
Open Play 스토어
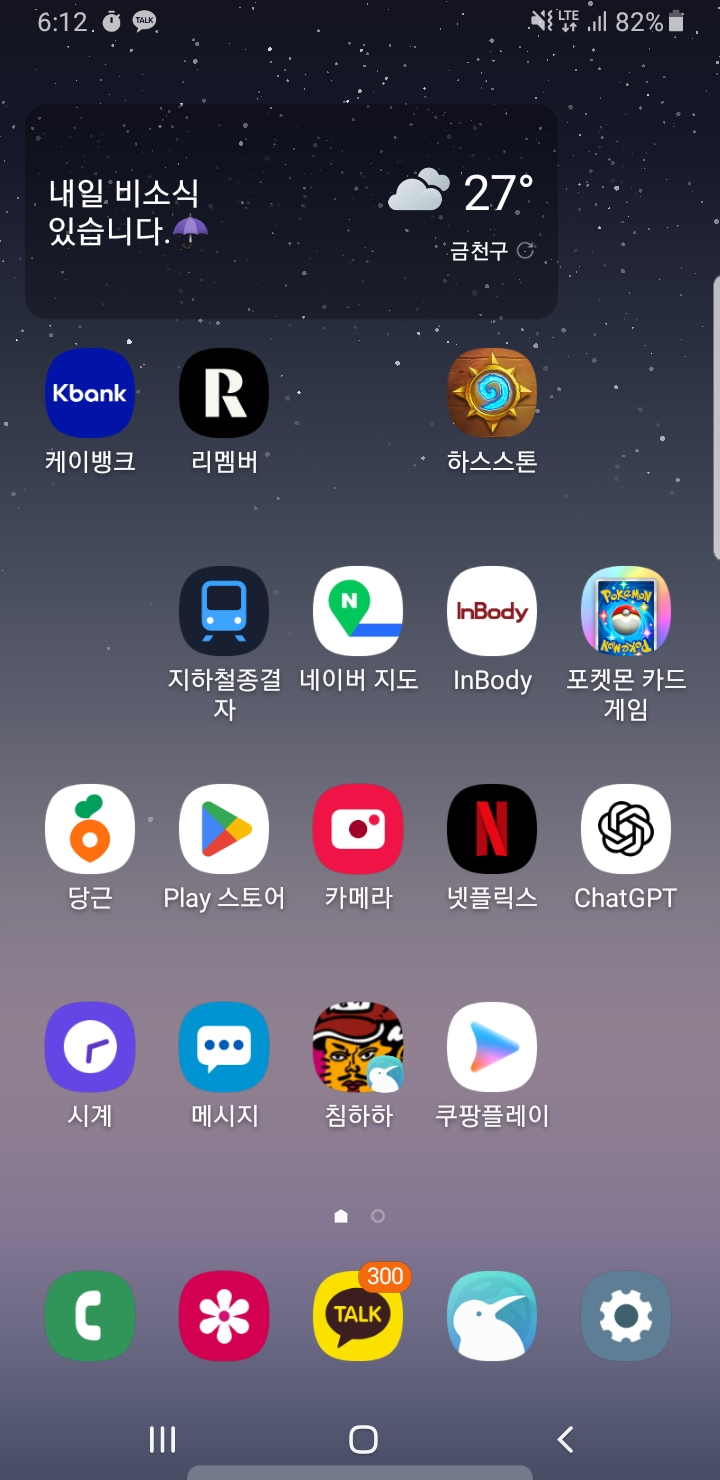224,829
